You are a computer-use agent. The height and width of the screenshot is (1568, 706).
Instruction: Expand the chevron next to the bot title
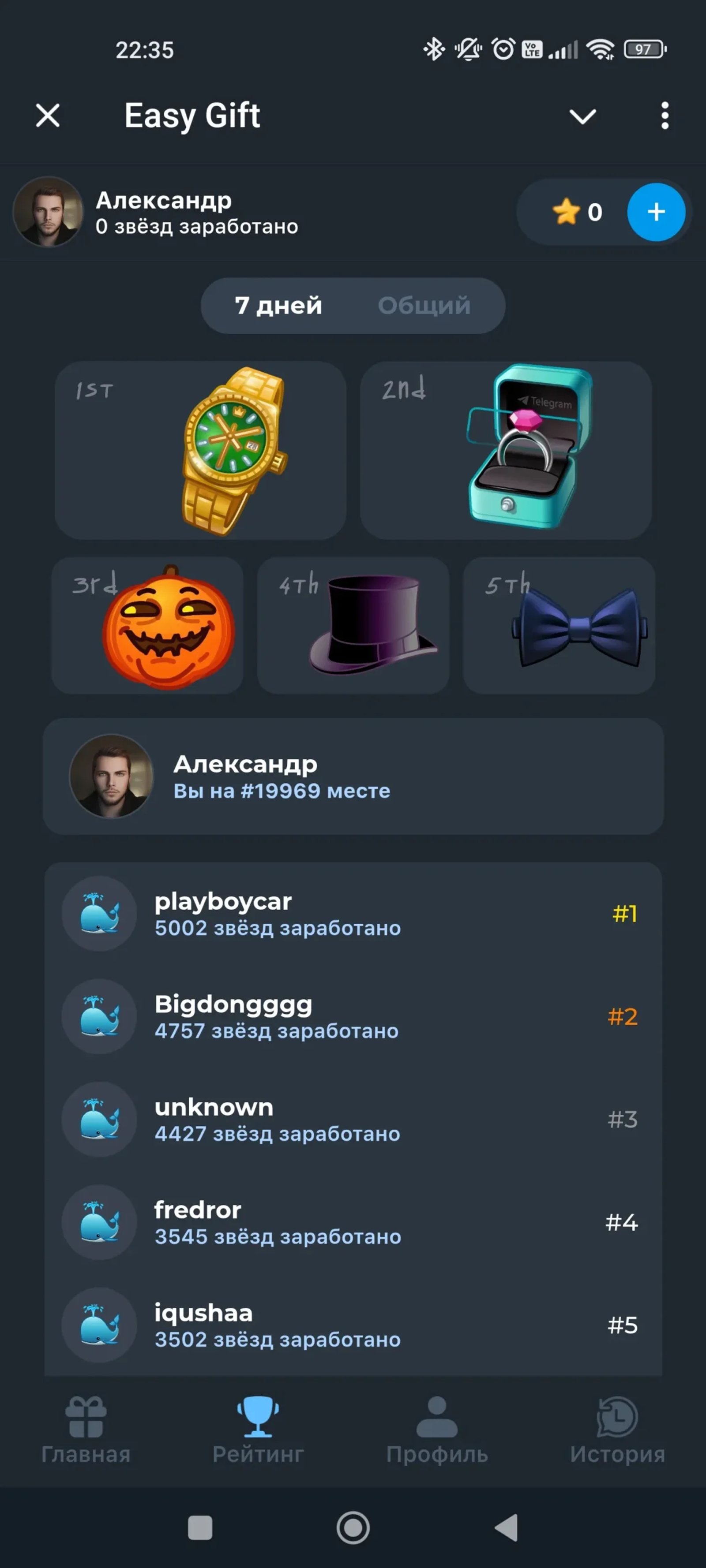click(x=583, y=116)
